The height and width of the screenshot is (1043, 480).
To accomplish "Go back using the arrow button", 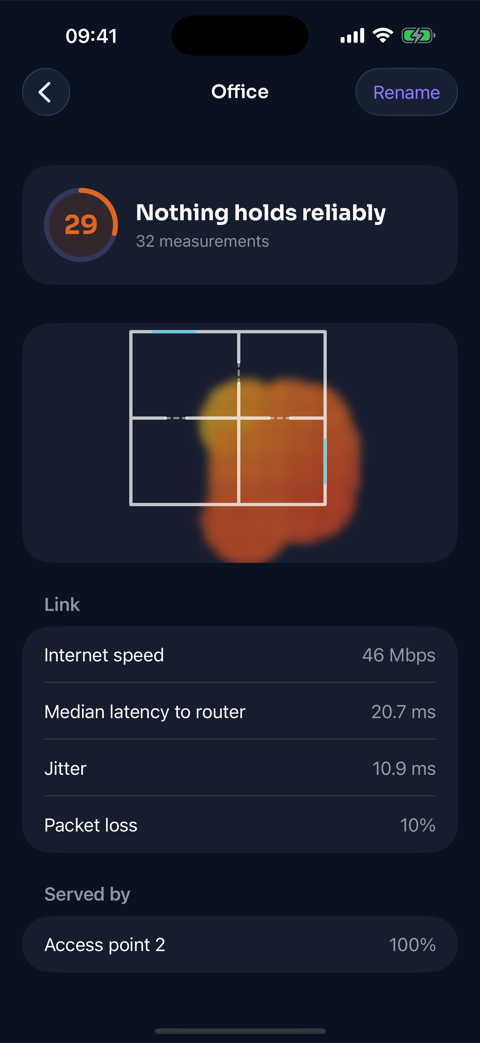I will coord(46,92).
